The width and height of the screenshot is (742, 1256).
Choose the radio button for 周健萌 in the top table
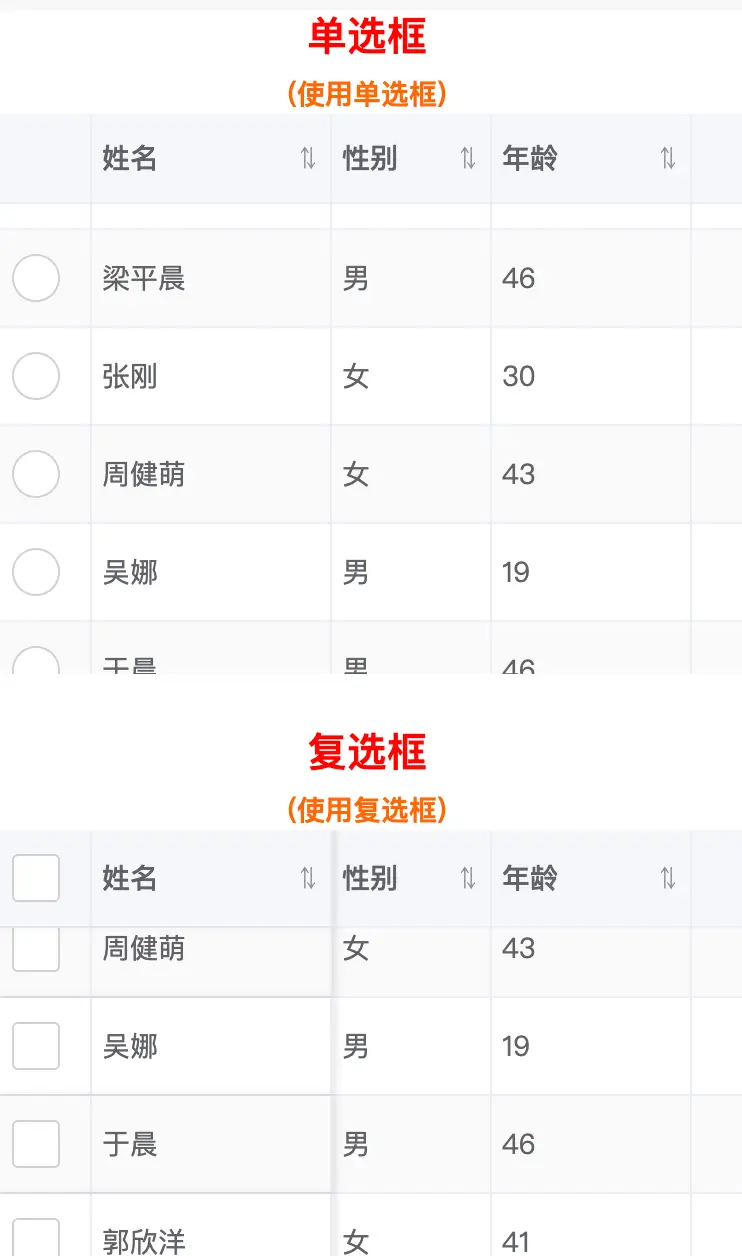pyautogui.click(x=36, y=474)
